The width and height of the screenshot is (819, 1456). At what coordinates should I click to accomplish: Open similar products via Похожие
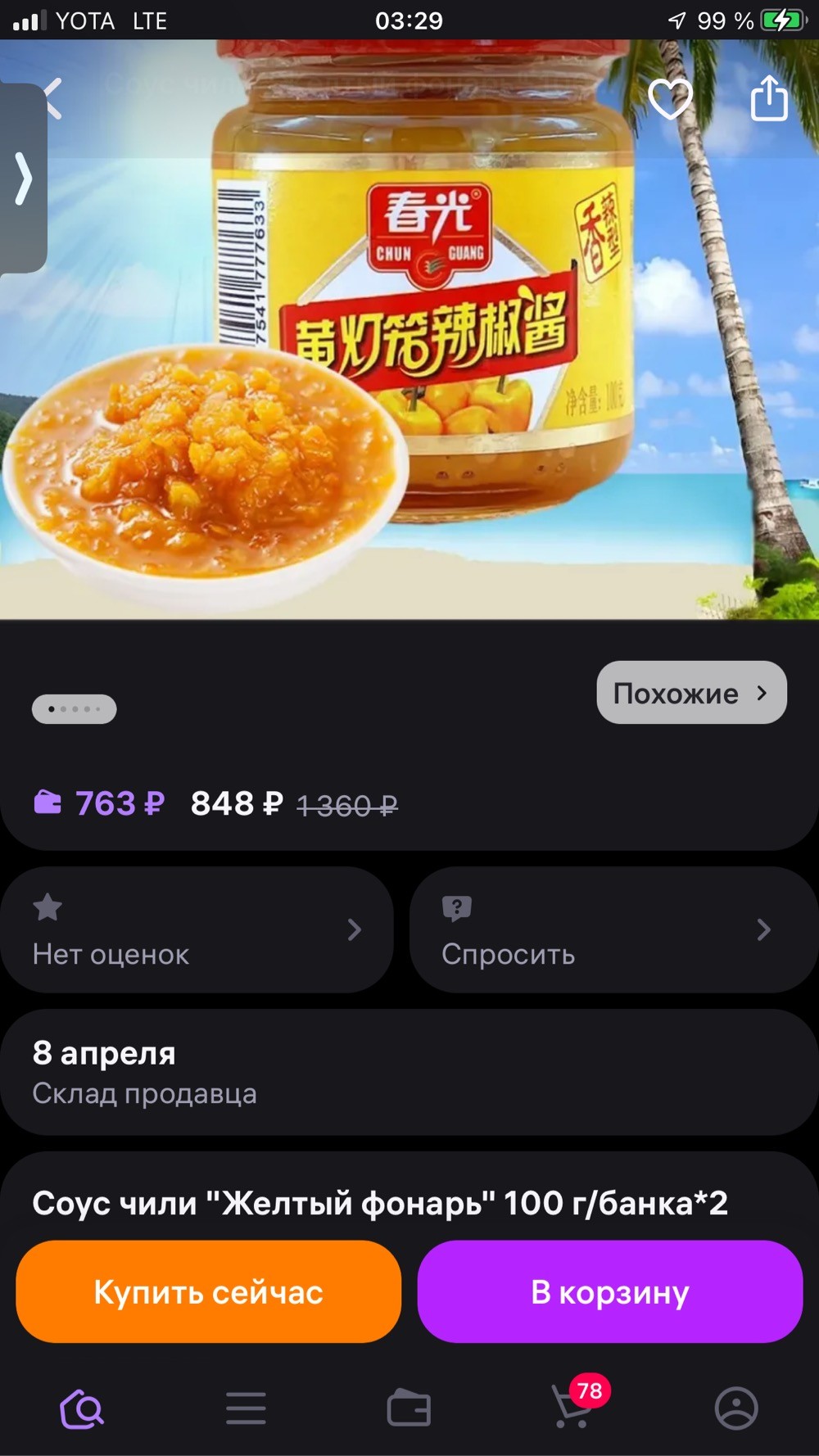coord(691,693)
